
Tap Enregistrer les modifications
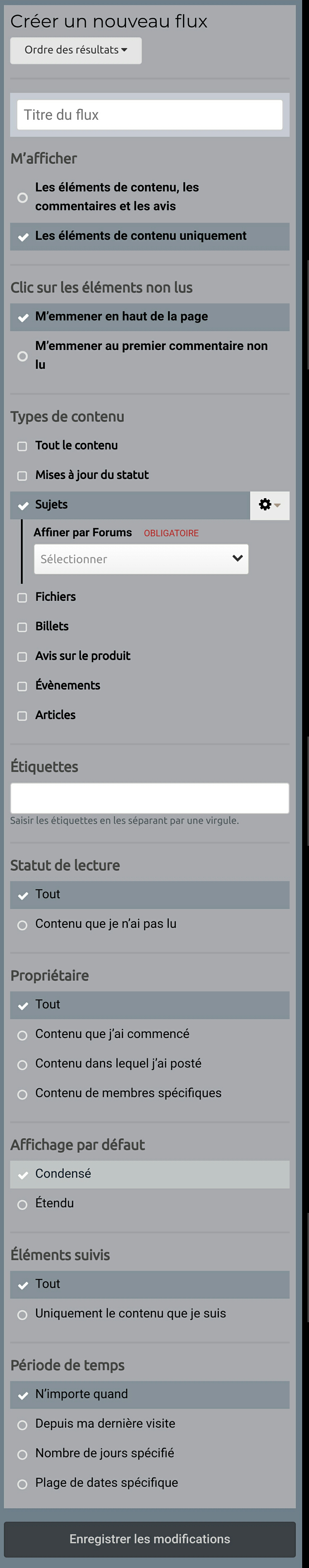(150, 1539)
